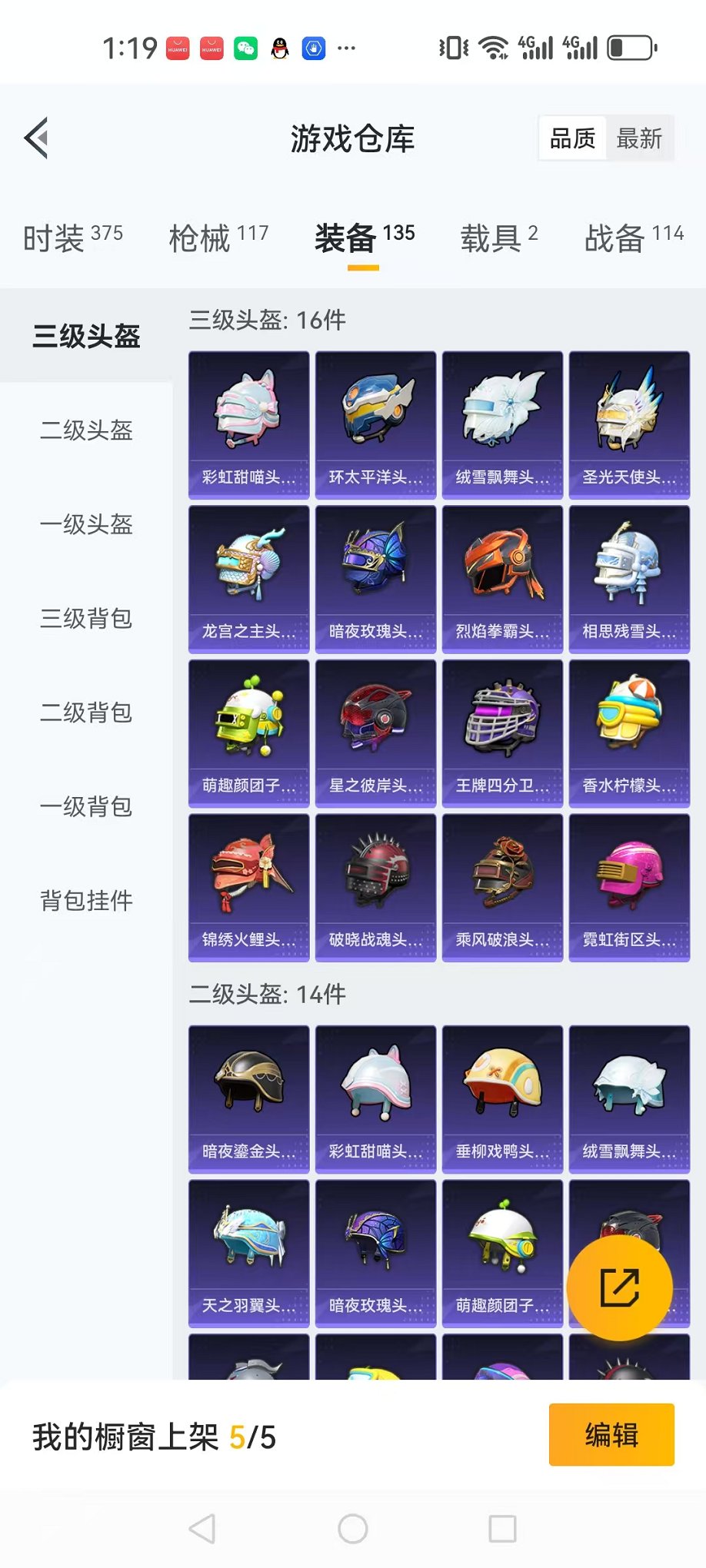706x1568 pixels.
Task: Select the 品质 sorting option
Action: coord(572,139)
